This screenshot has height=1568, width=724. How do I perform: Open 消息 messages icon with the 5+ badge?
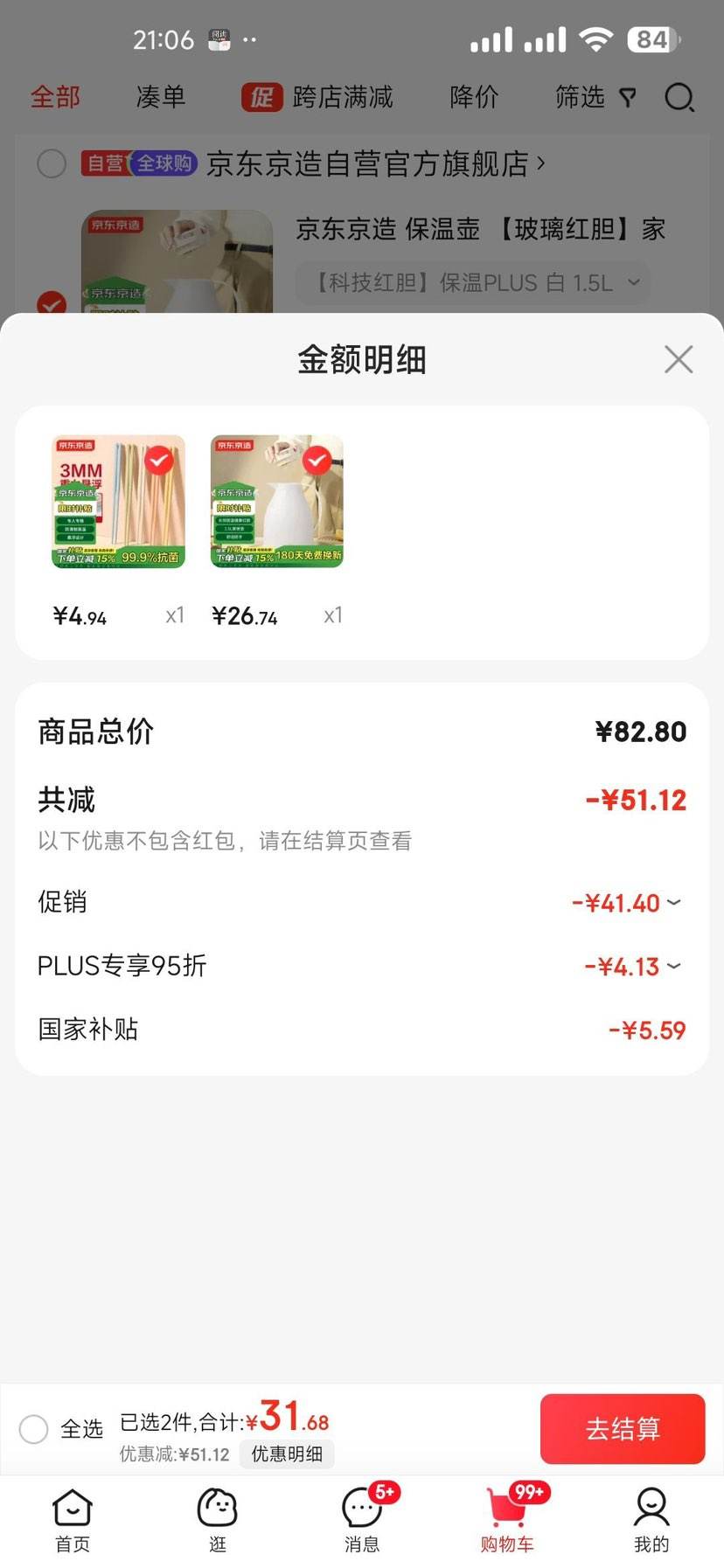[362, 1508]
